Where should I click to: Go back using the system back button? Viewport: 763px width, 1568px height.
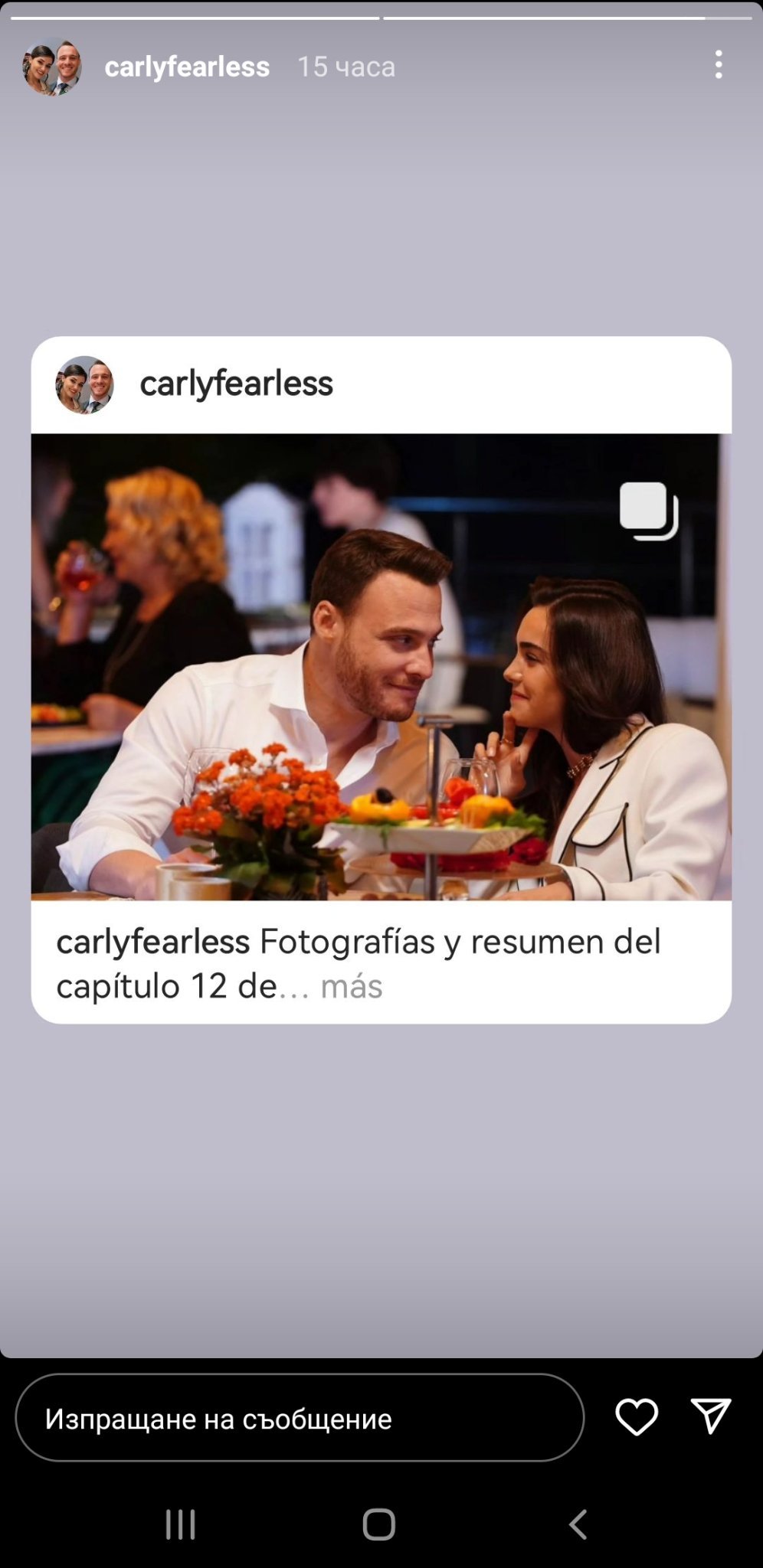tap(578, 1524)
